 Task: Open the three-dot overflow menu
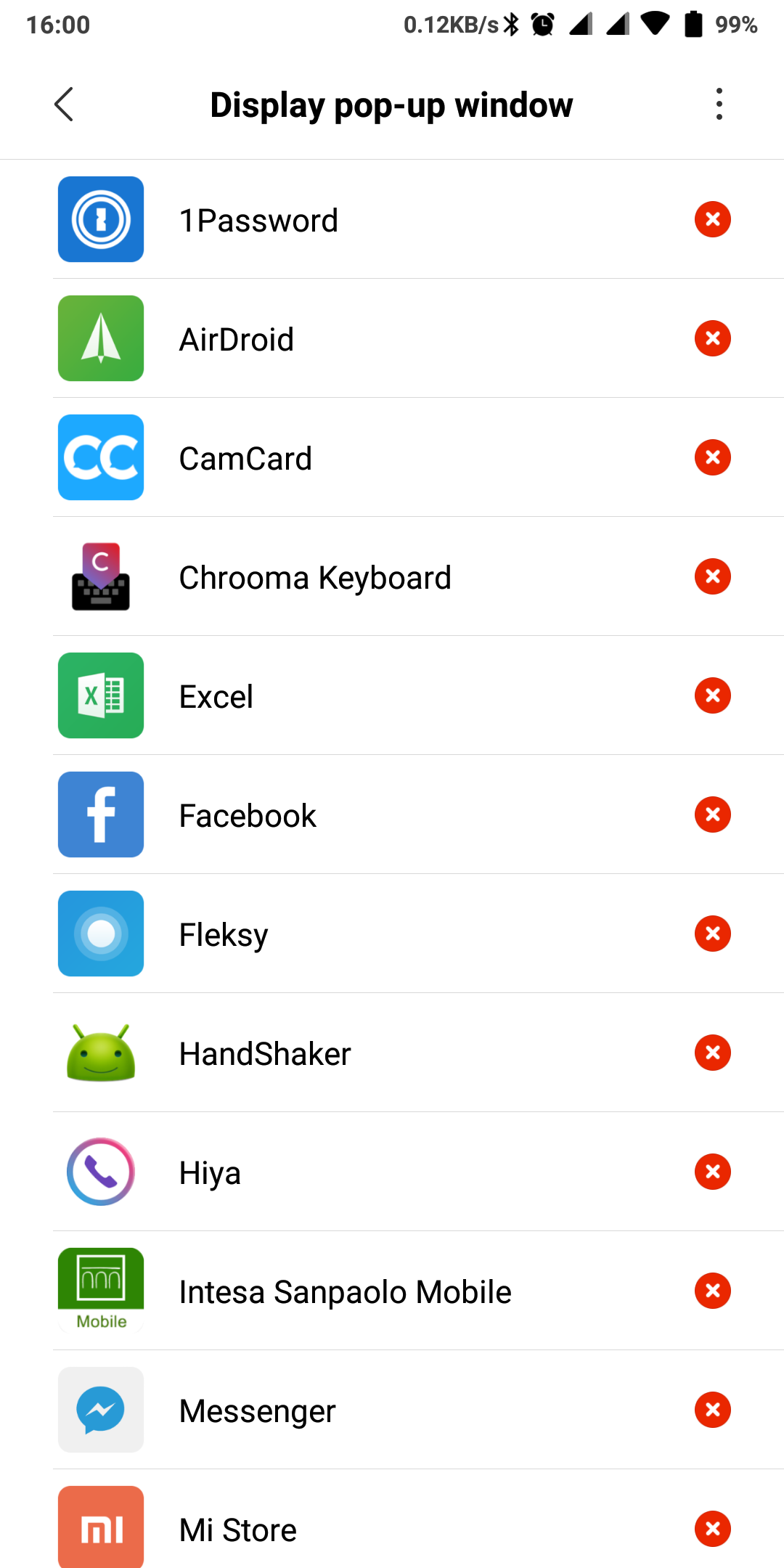point(719,105)
